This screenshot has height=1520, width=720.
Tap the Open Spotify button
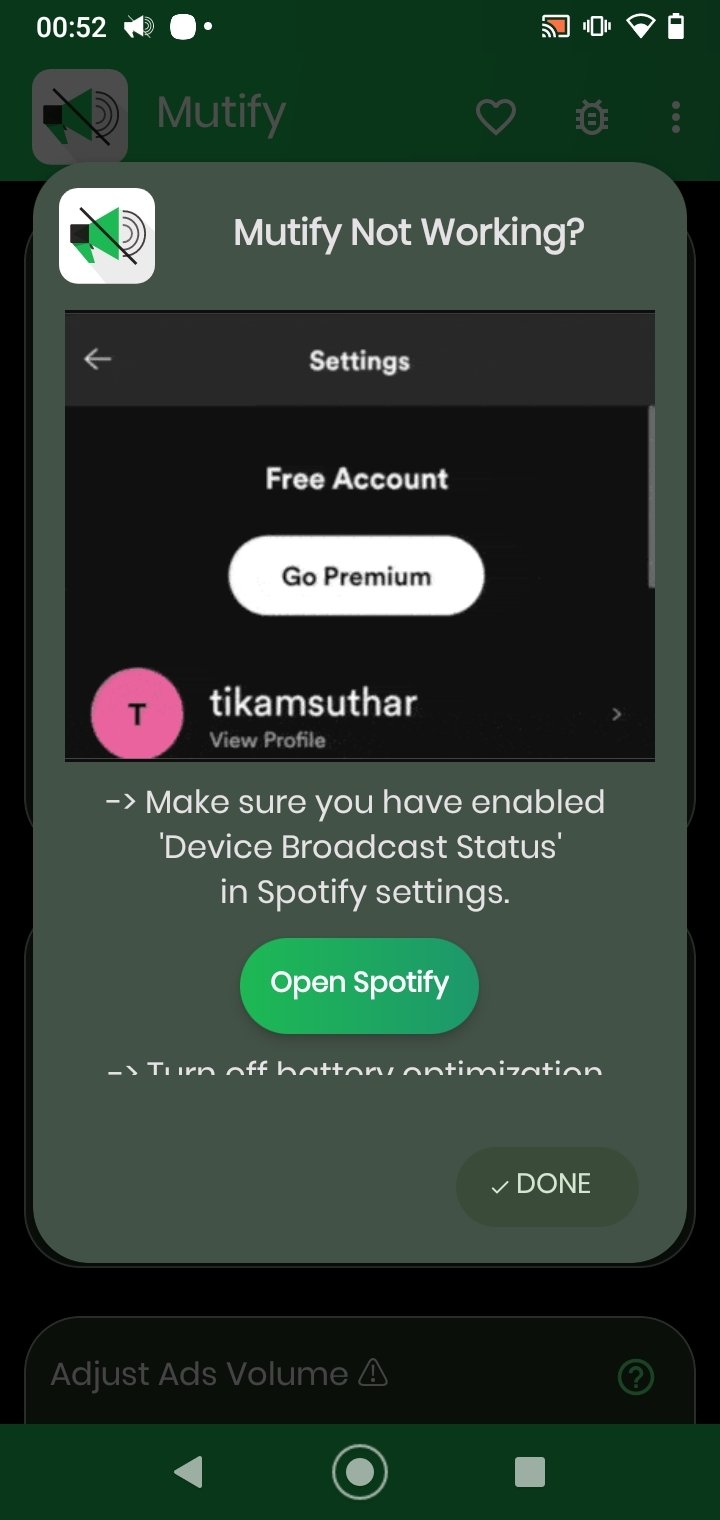pos(359,985)
